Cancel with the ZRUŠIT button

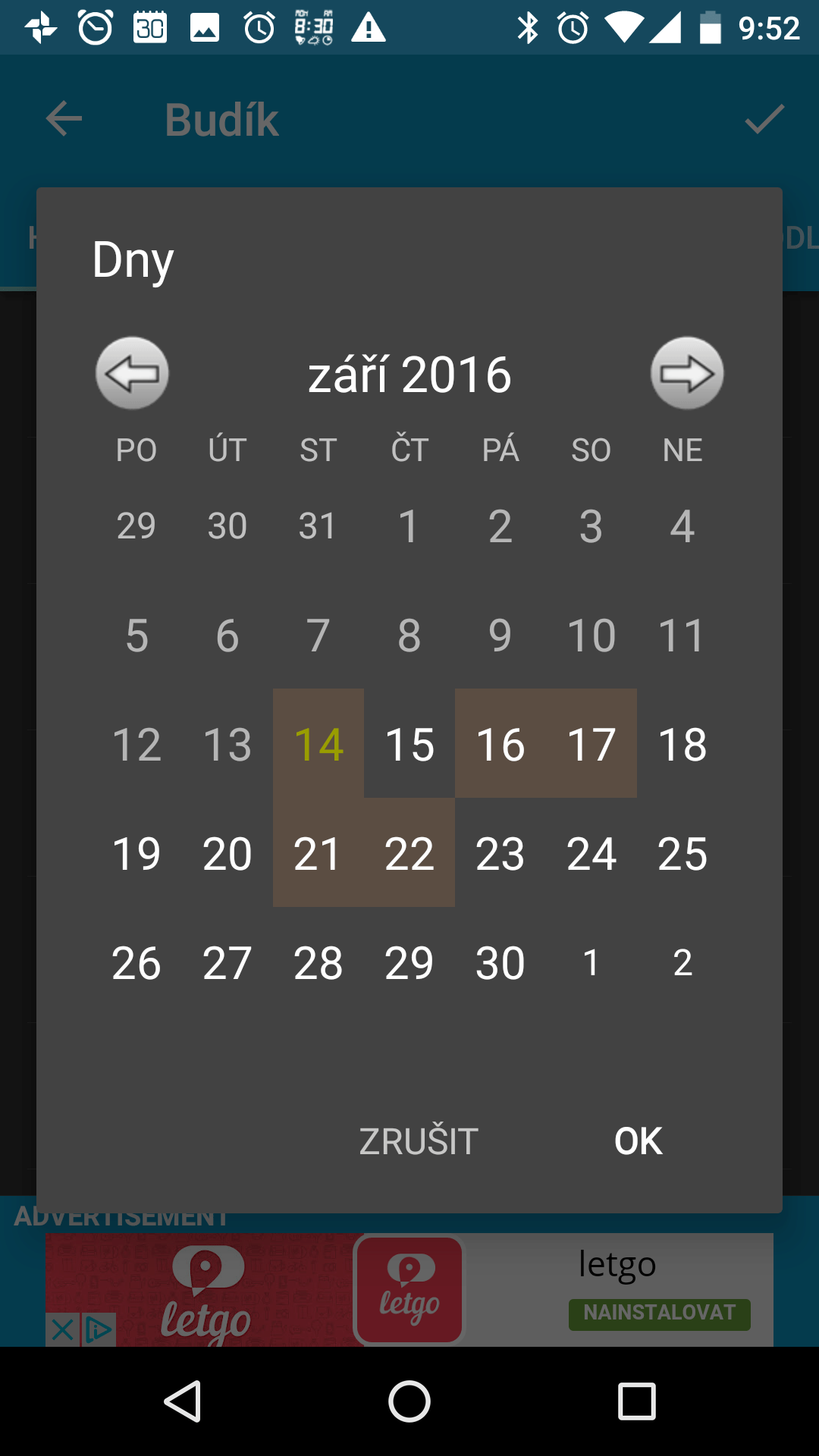[x=419, y=1141]
